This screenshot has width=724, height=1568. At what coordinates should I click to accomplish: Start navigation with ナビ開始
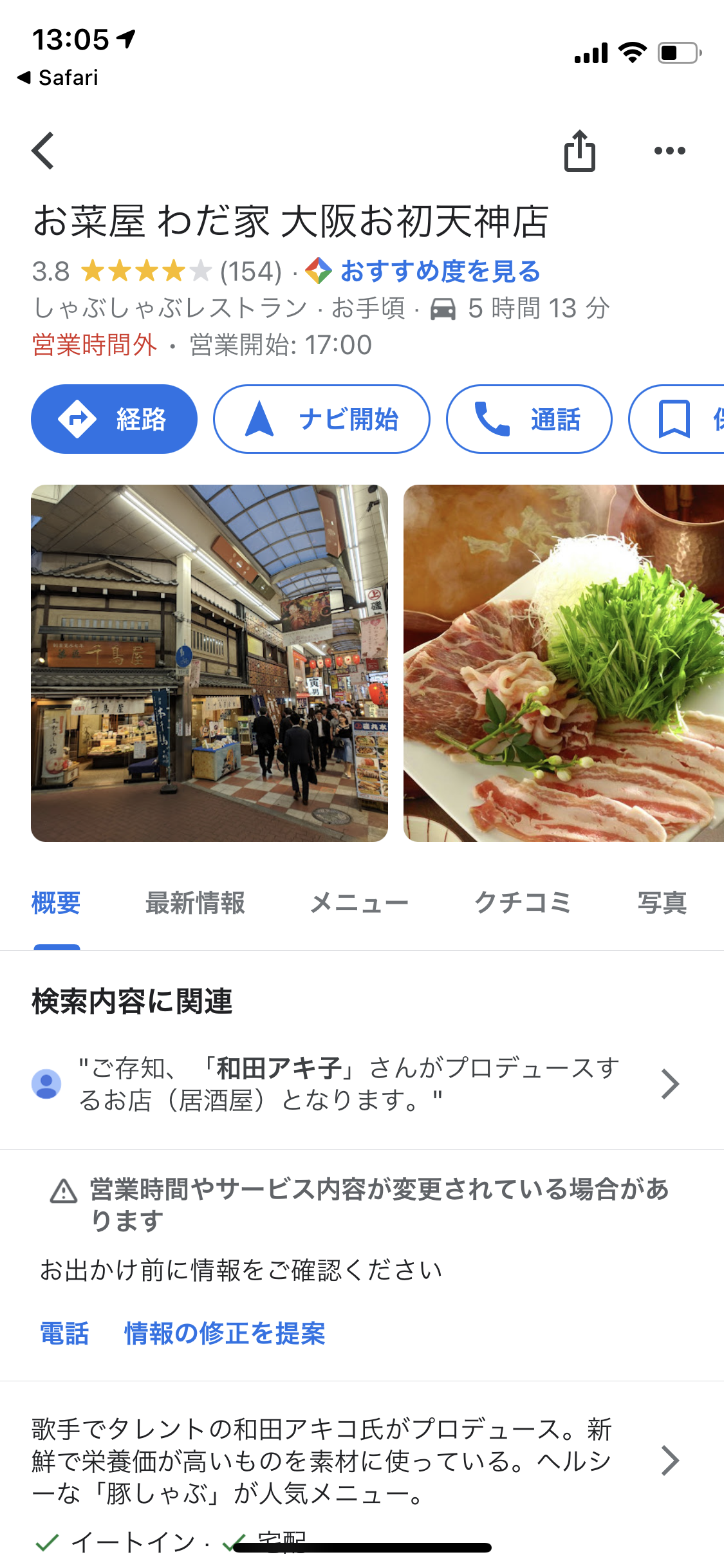pyautogui.click(x=321, y=419)
